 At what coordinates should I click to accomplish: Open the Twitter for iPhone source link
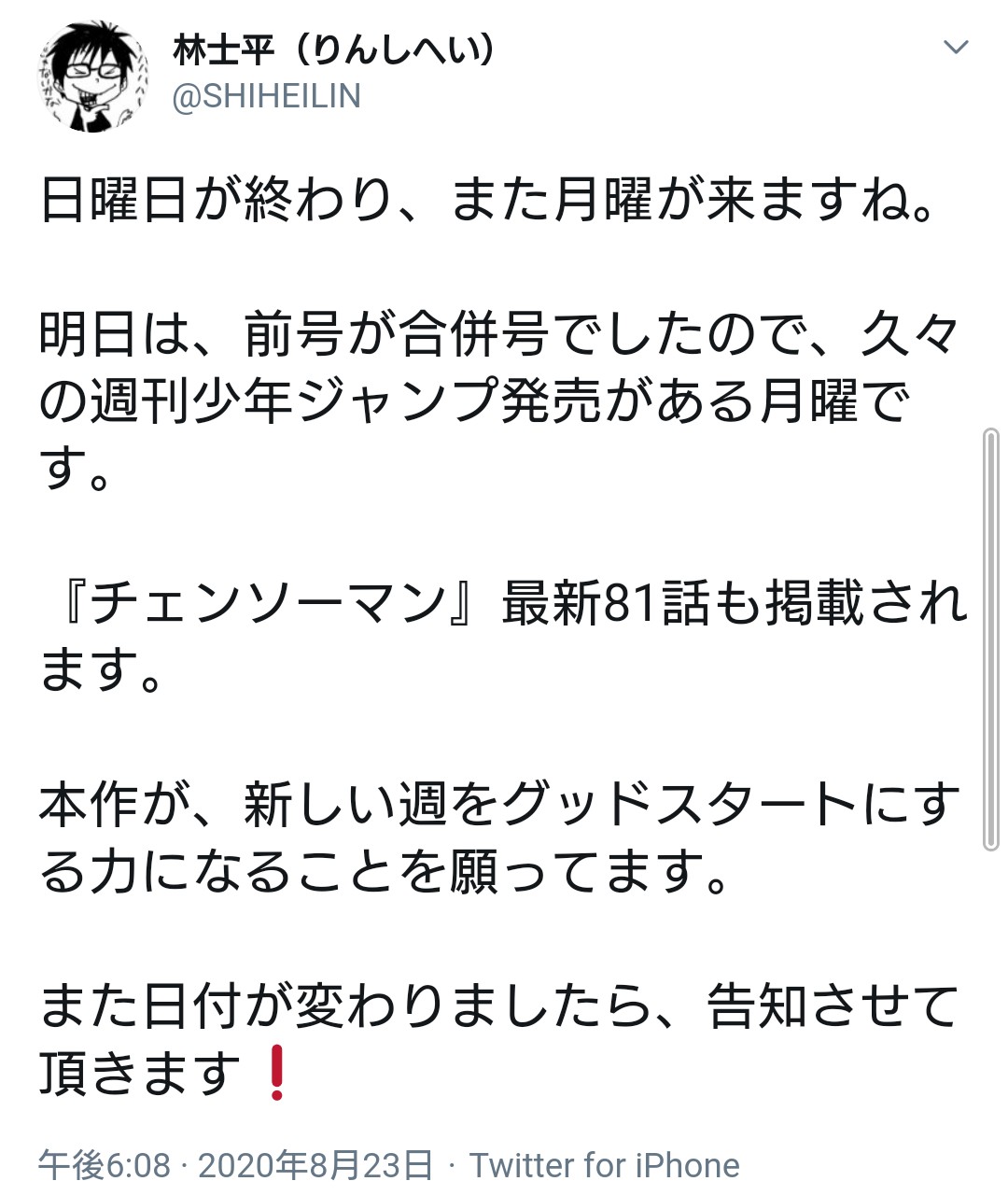[604, 1165]
